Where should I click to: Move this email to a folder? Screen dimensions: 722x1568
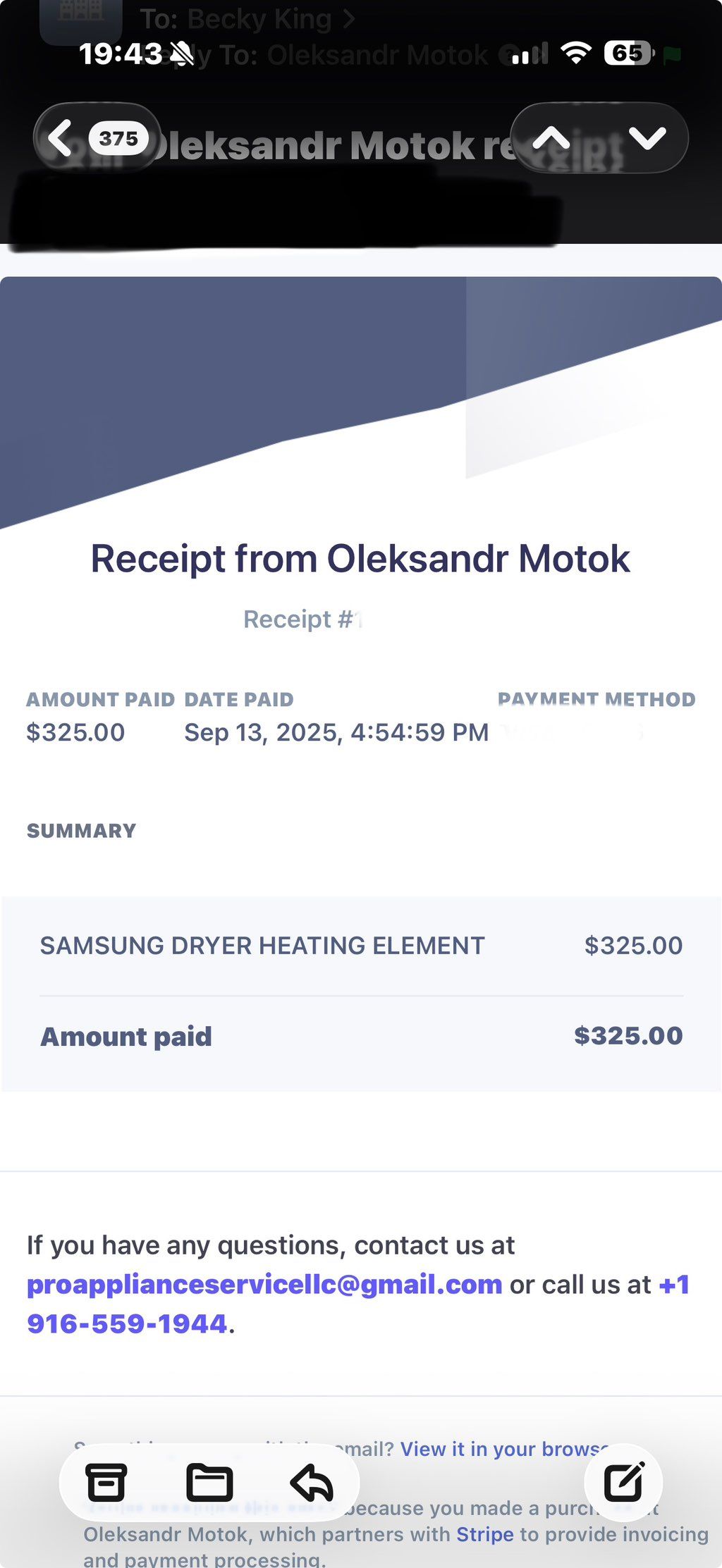tap(209, 1483)
